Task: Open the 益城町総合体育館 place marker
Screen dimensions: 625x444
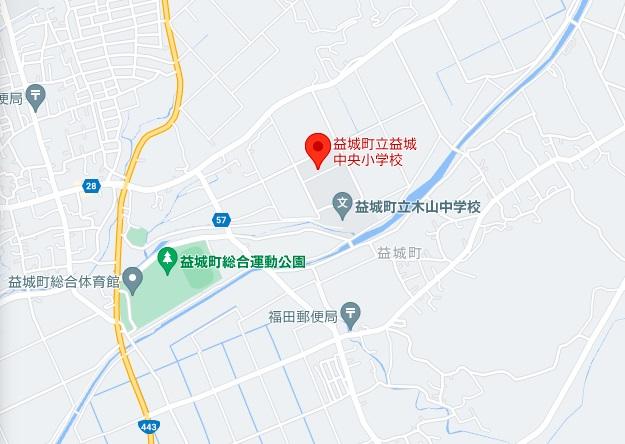Action: [133, 282]
